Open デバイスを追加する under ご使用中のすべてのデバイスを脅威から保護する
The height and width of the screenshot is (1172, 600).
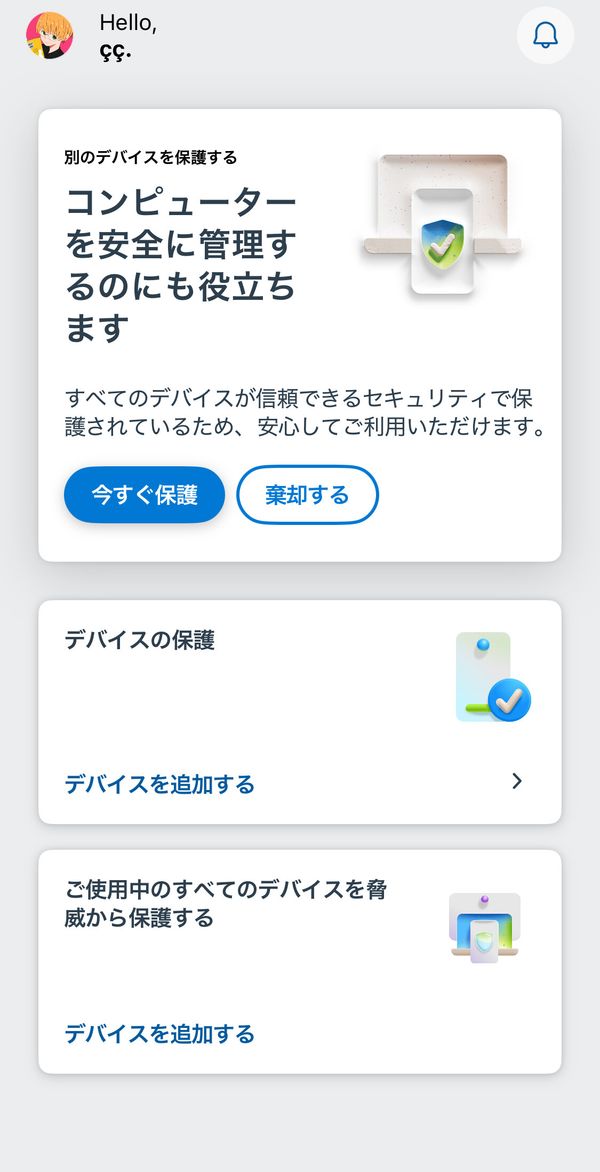(159, 1034)
